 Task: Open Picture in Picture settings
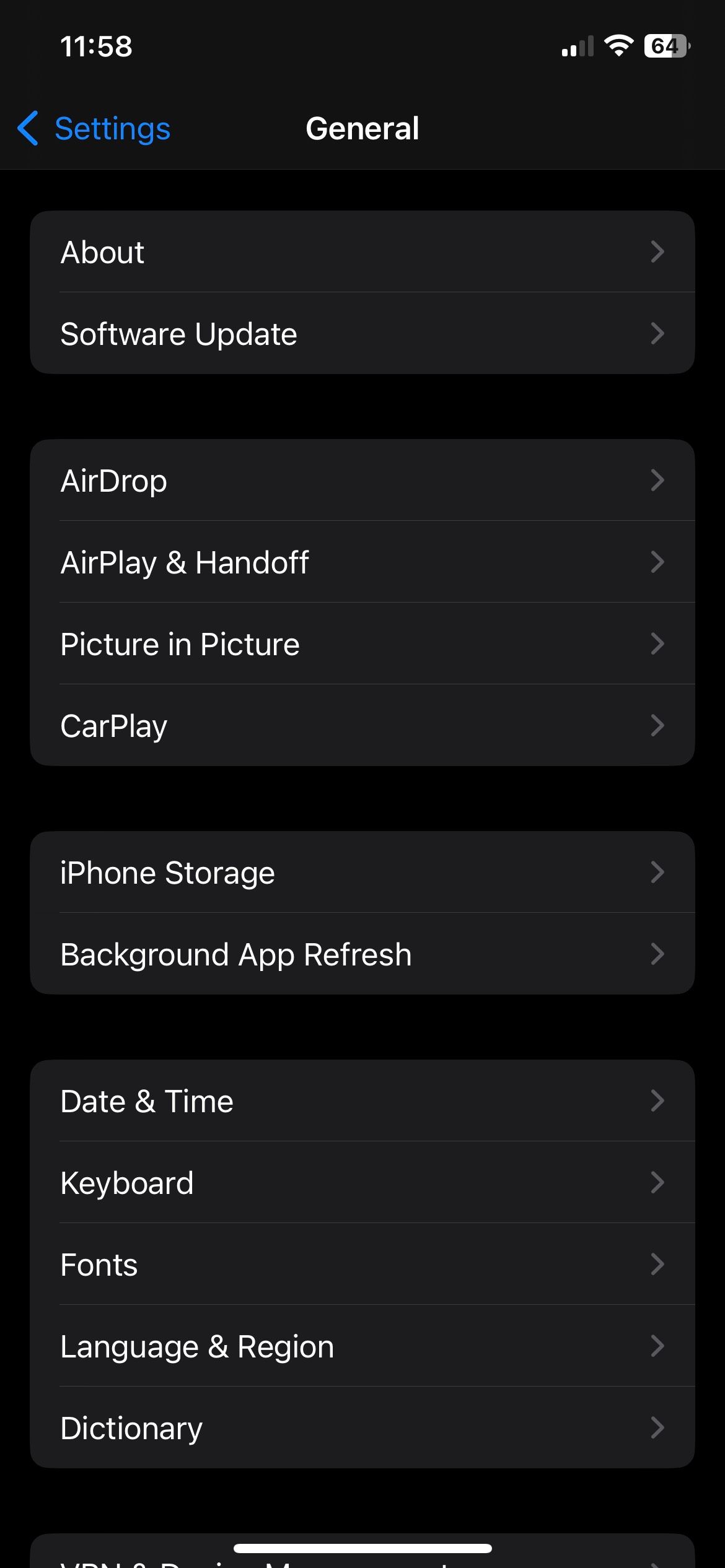248,644
